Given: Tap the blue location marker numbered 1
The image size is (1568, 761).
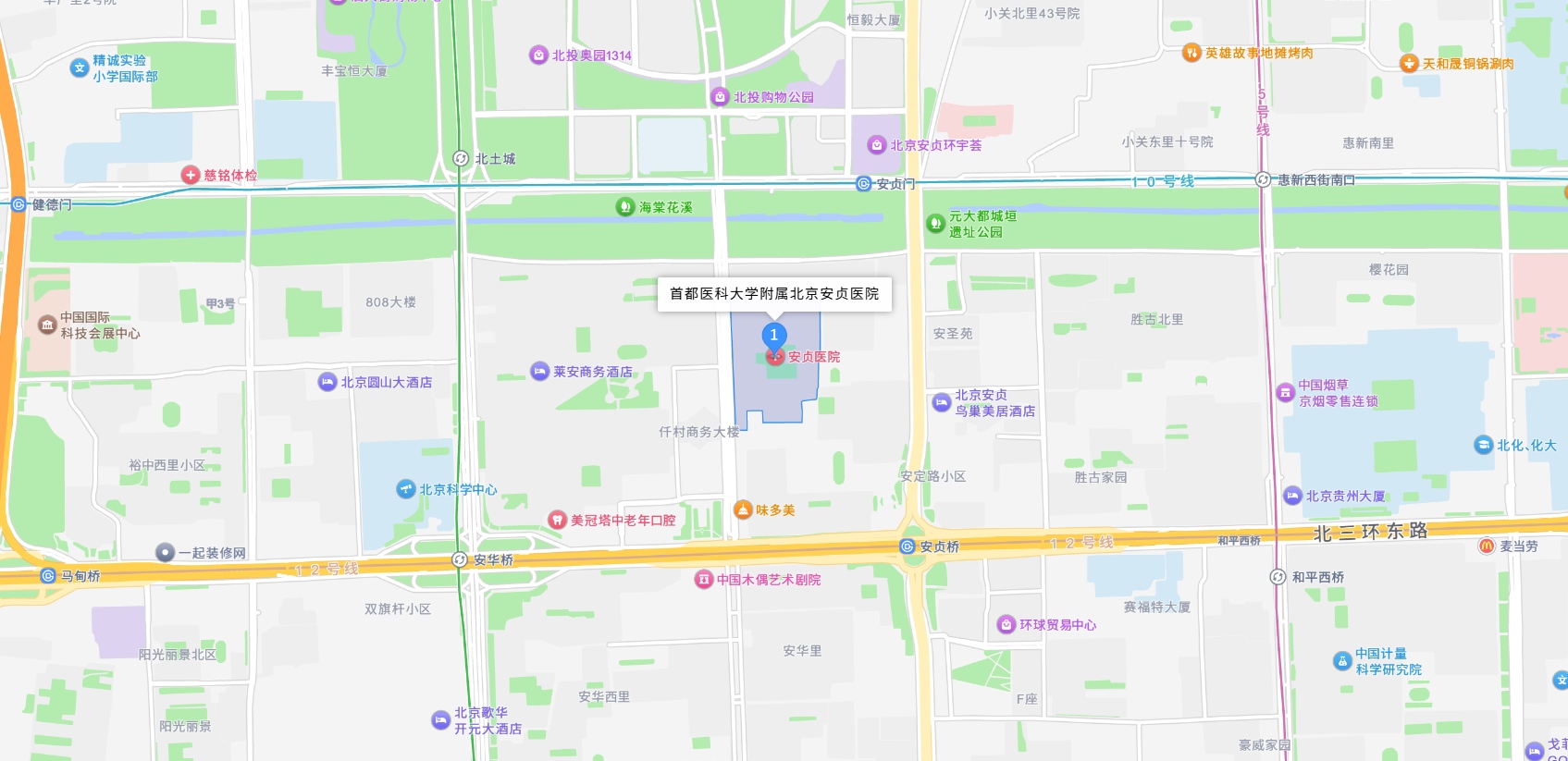Looking at the screenshot, I should (774, 336).
